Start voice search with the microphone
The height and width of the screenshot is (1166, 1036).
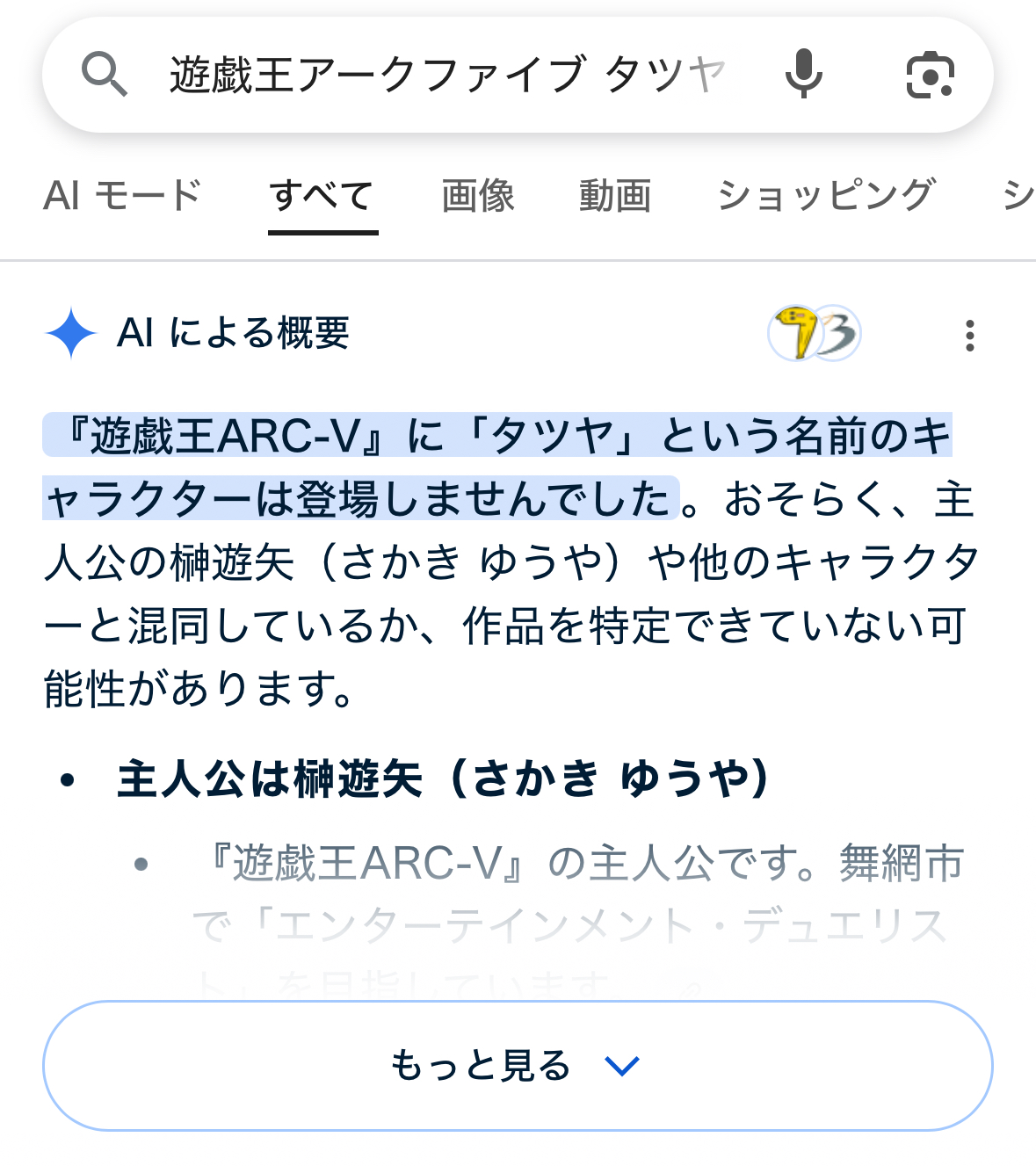tap(803, 75)
